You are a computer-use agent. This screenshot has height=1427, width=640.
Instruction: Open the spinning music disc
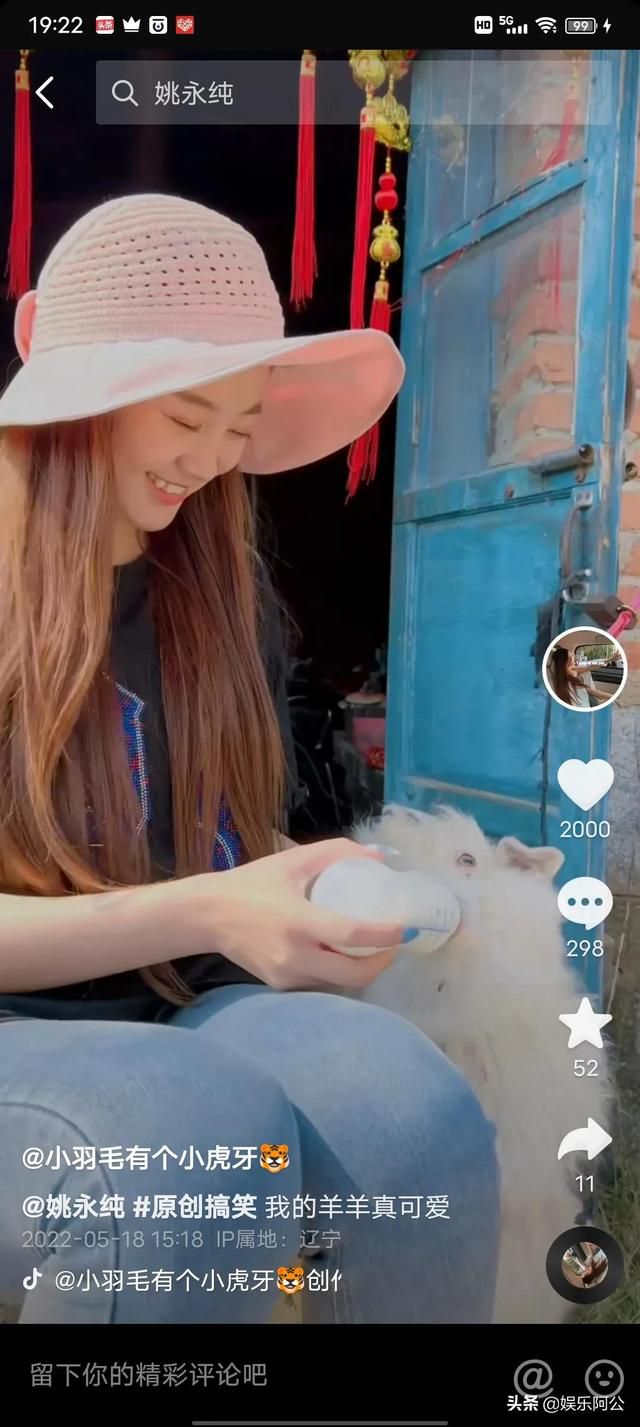coord(585,1264)
